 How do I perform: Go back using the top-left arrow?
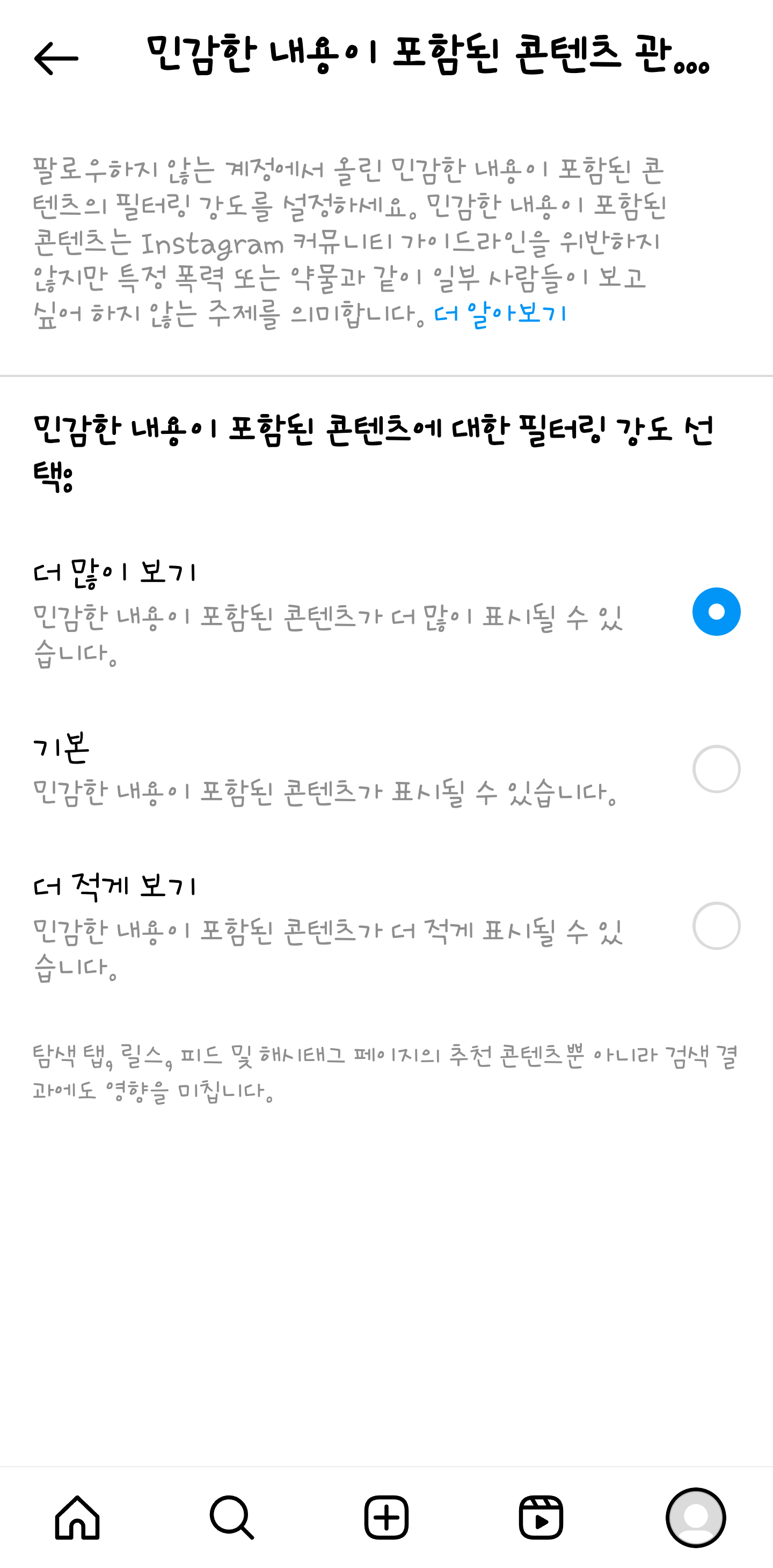tap(56, 59)
